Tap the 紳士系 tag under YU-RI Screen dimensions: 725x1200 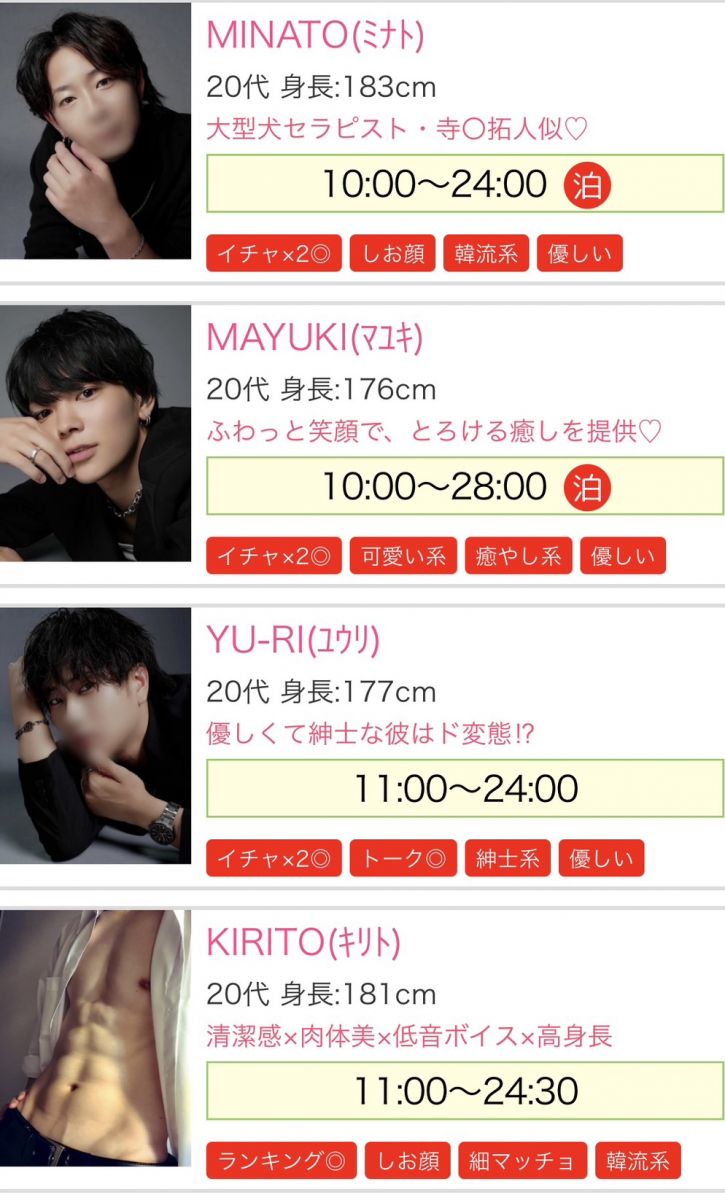coord(507,858)
